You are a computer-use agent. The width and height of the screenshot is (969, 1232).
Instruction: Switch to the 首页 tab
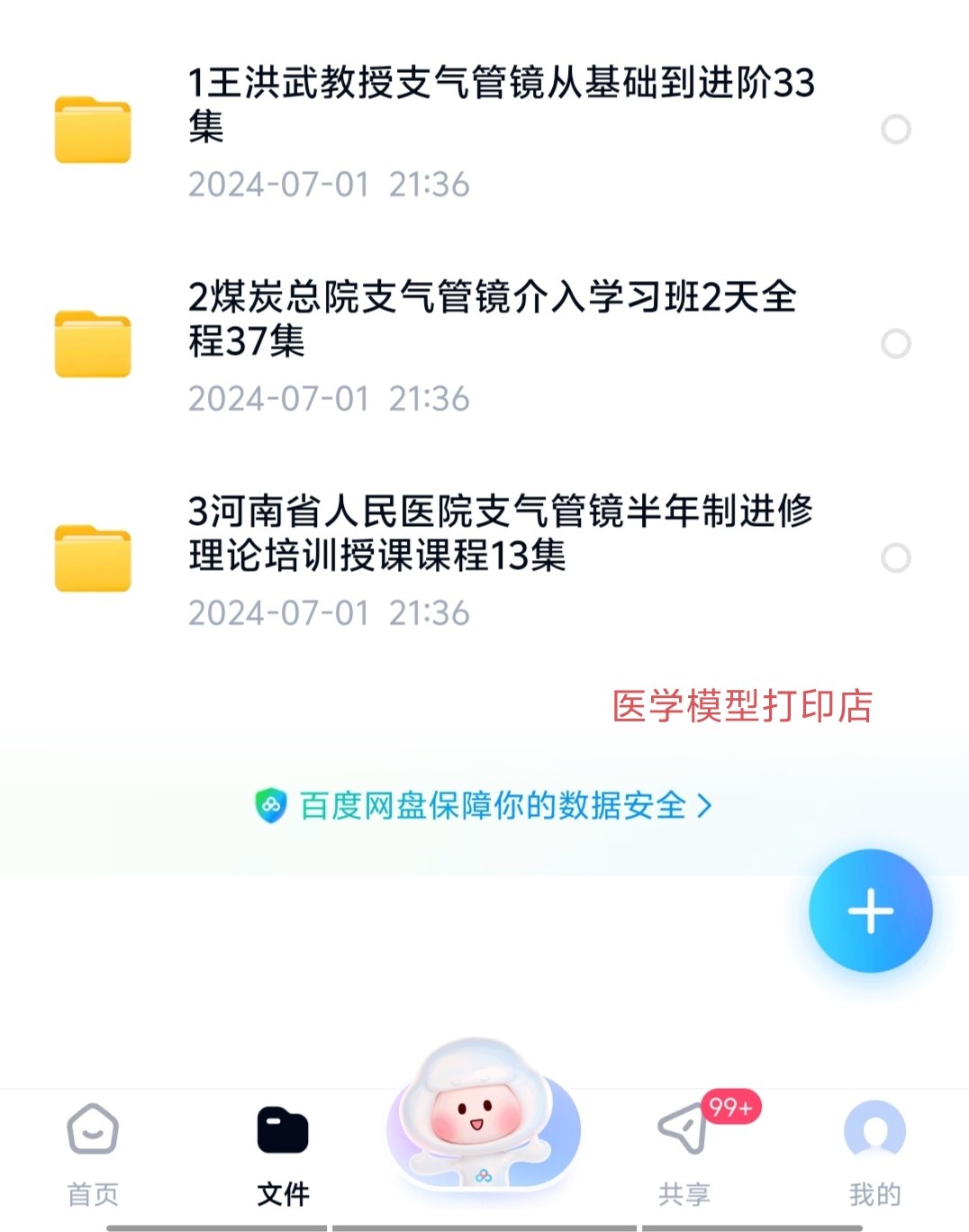(x=93, y=1155)
